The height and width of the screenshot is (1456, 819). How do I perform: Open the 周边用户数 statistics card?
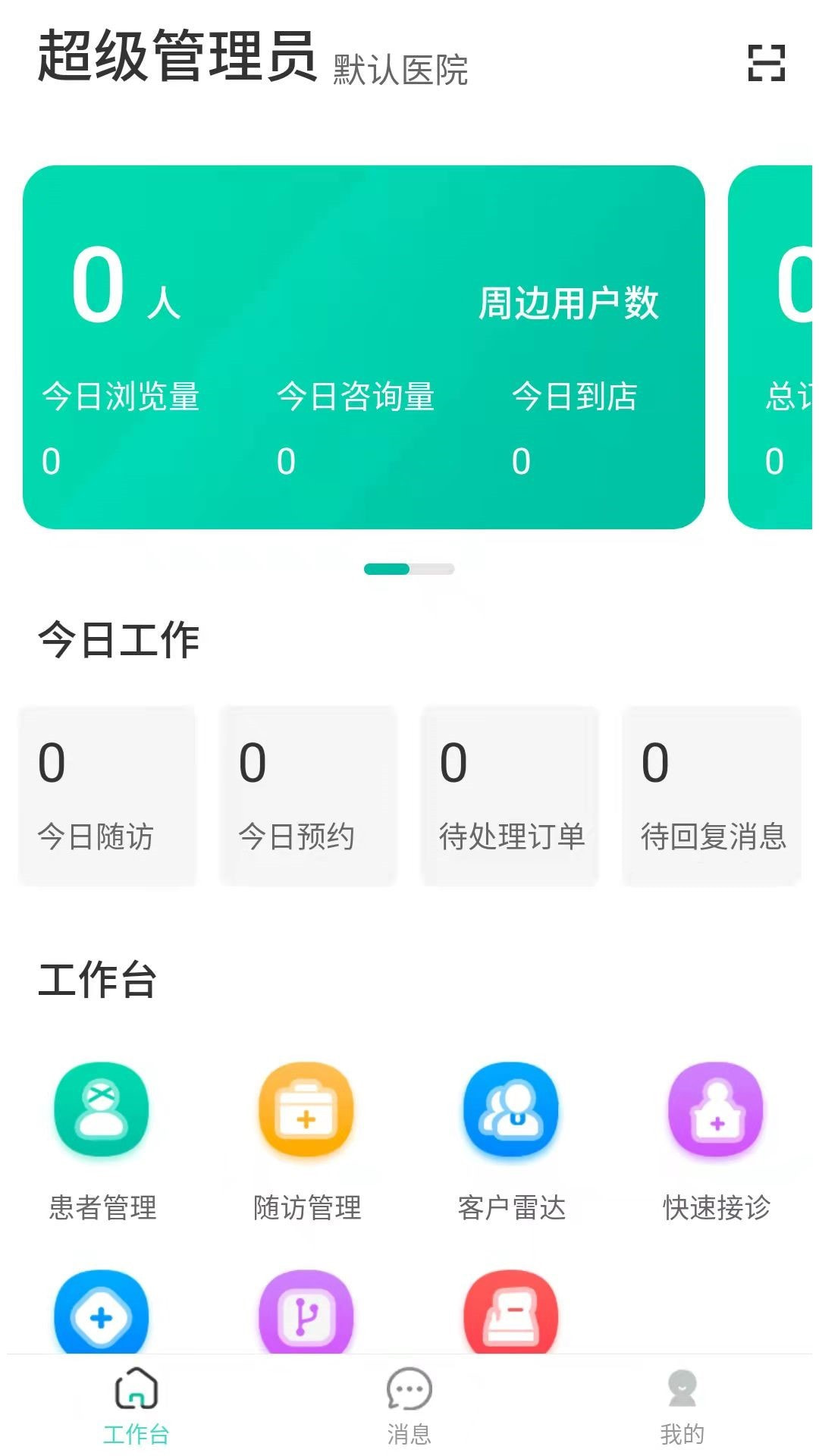click(x=364, y=347)
